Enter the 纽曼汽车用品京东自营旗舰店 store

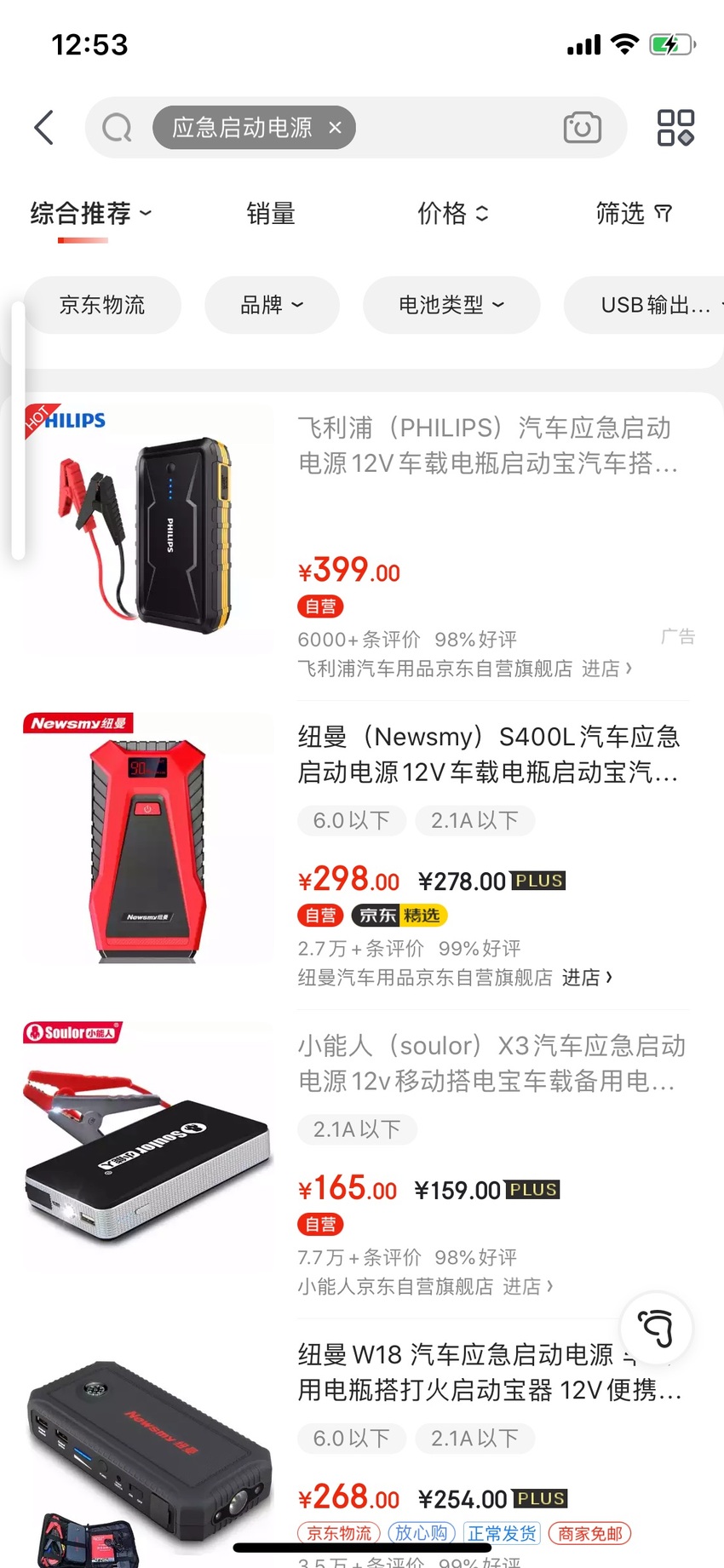click(455, 978)
